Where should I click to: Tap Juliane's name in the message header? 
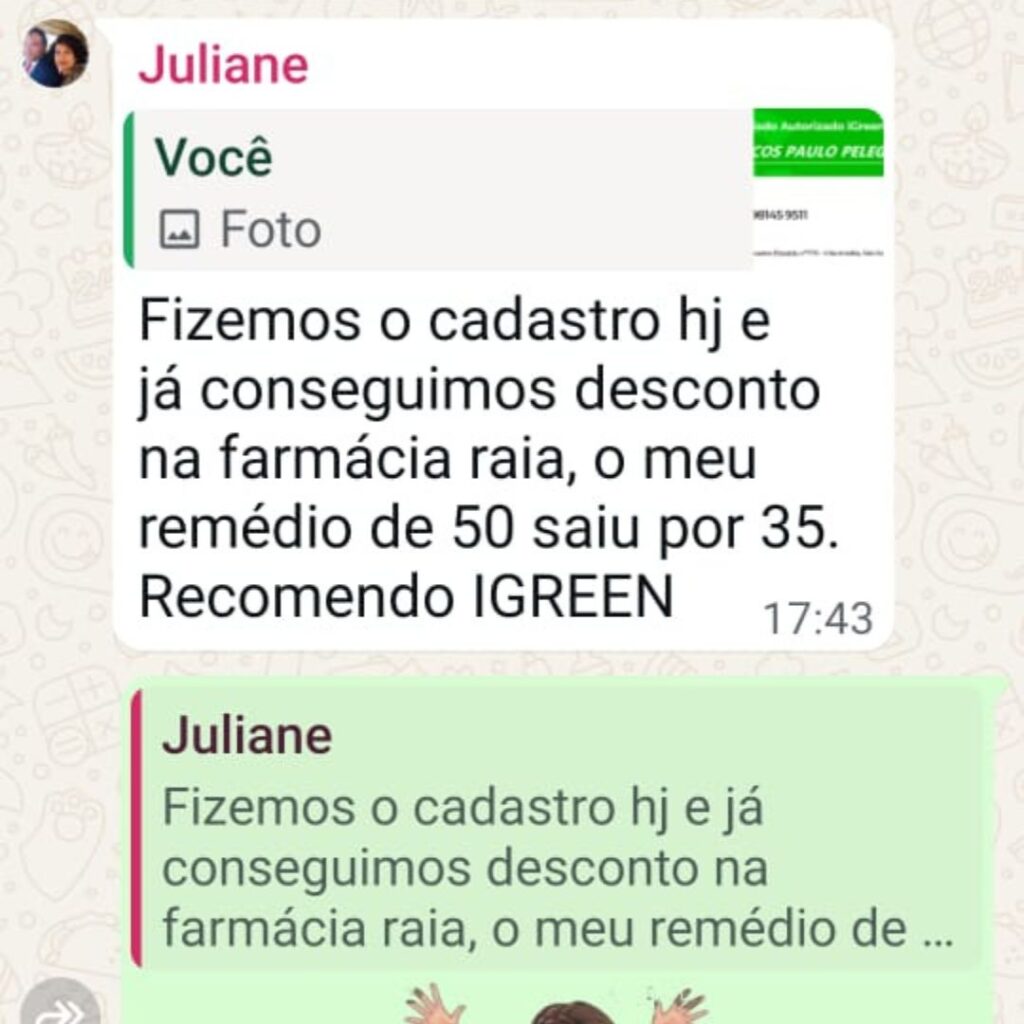pos(223,66)
